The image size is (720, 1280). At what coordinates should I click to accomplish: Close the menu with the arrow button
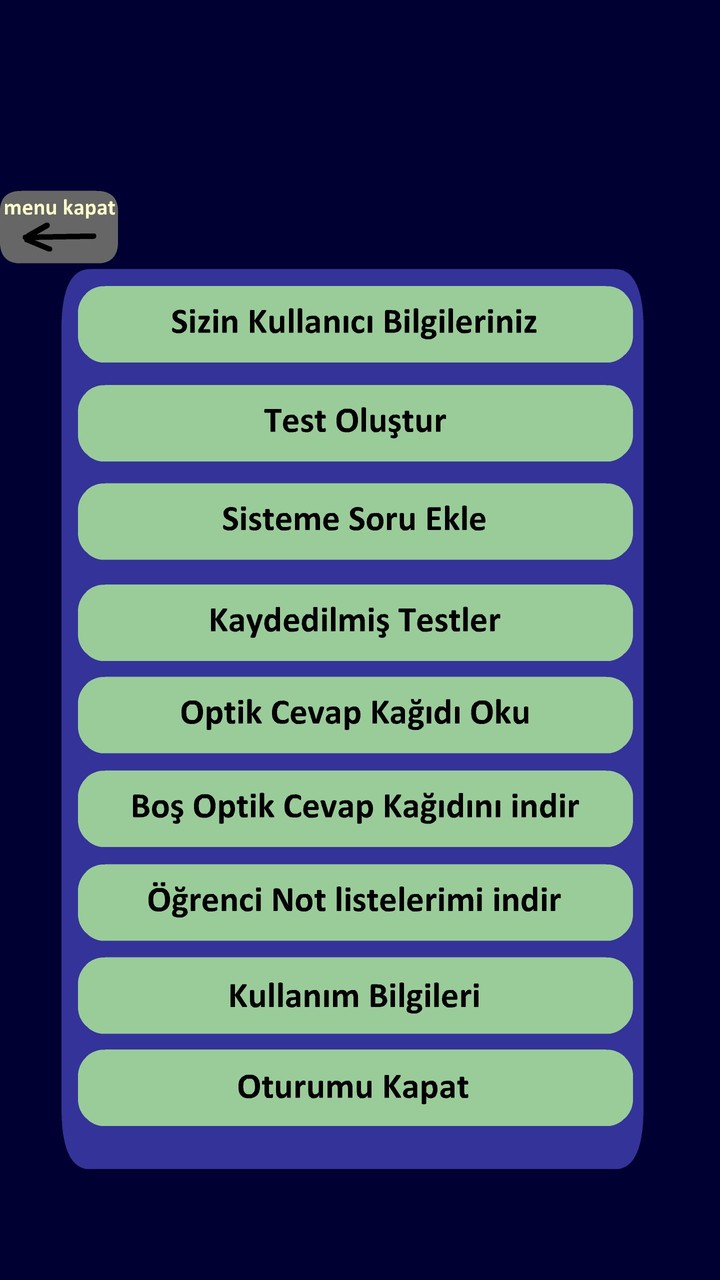coord(59,227)
